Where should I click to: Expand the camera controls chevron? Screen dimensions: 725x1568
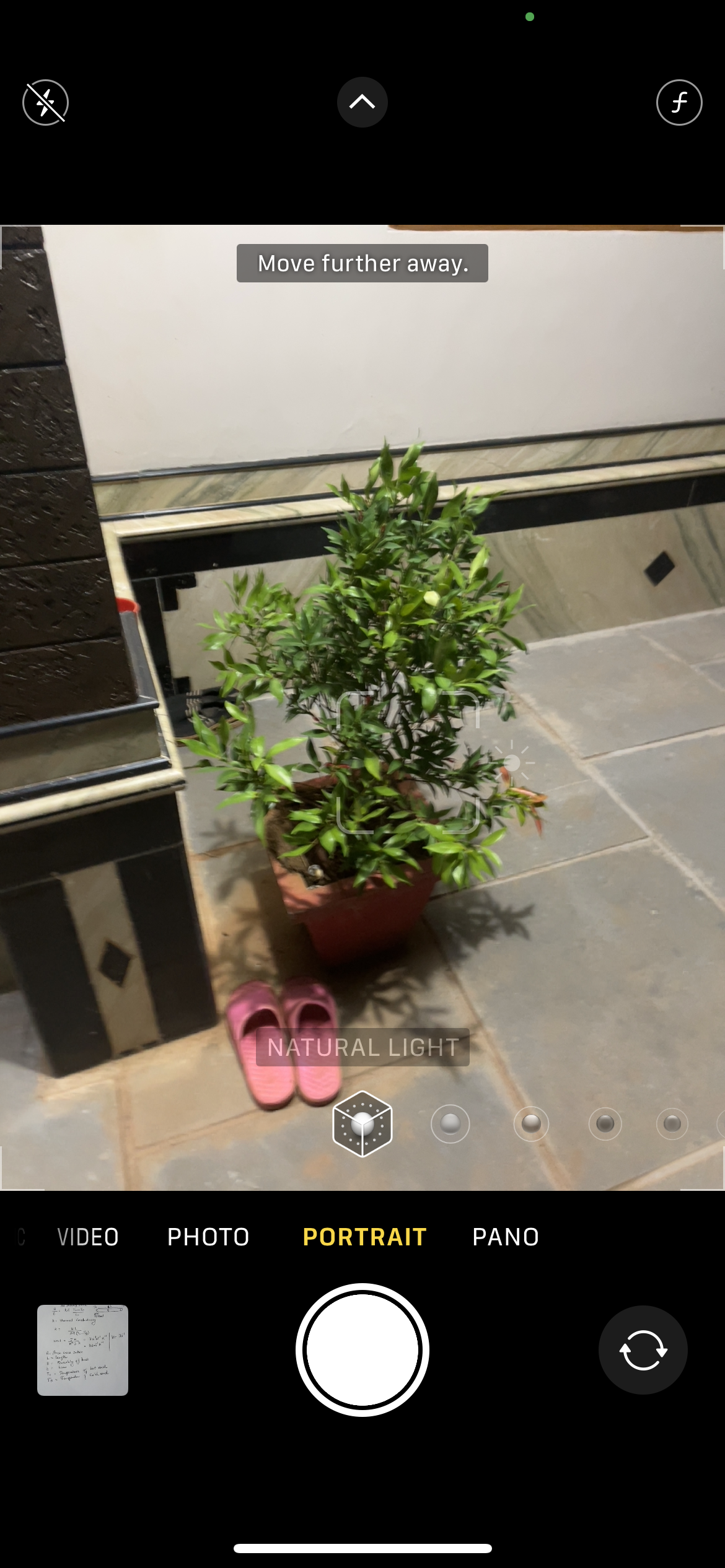[x=362, y=102]
